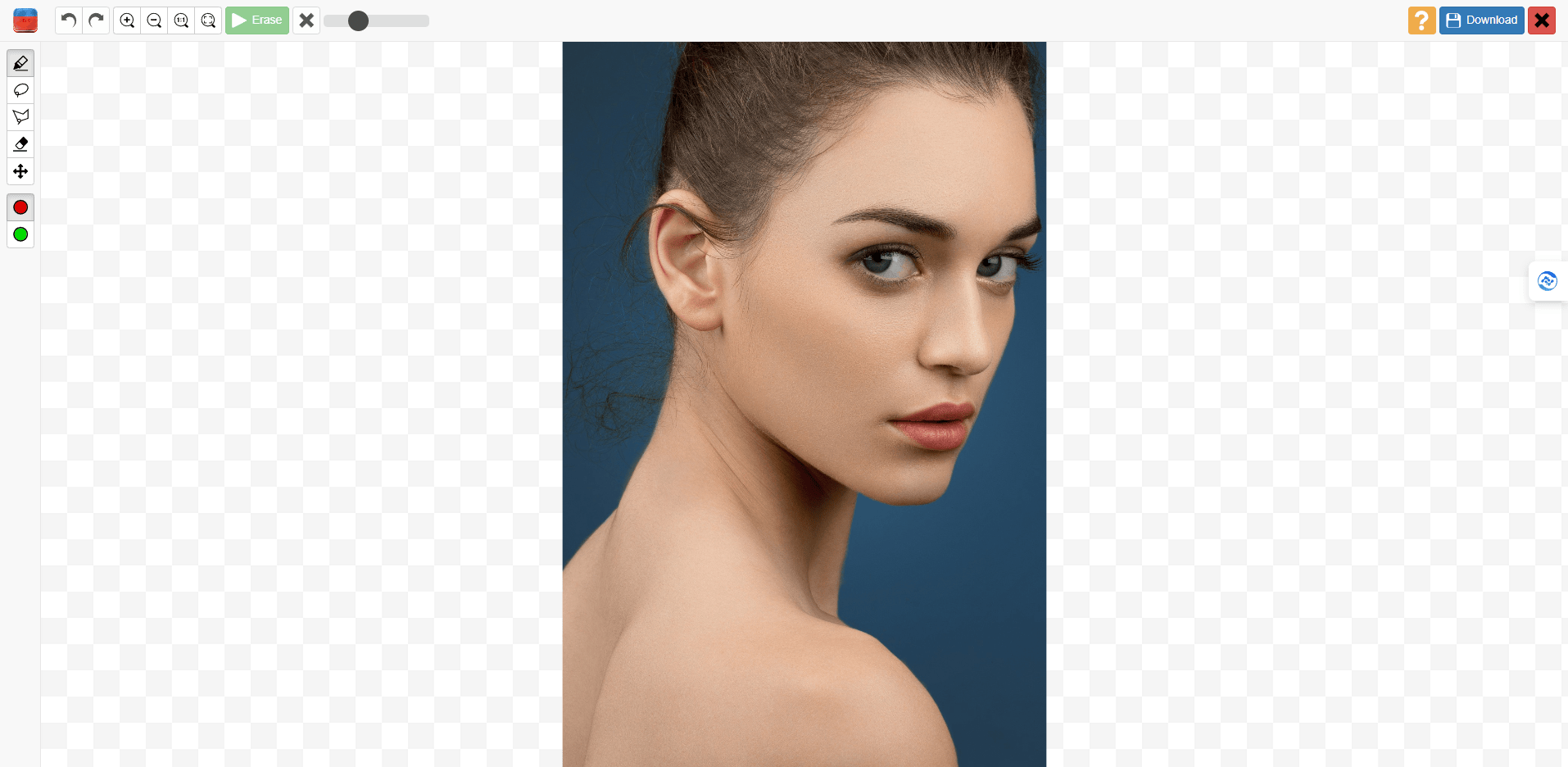Select the lasso tool
This screenshot has height=767, width=1568.
click(20, 90)
